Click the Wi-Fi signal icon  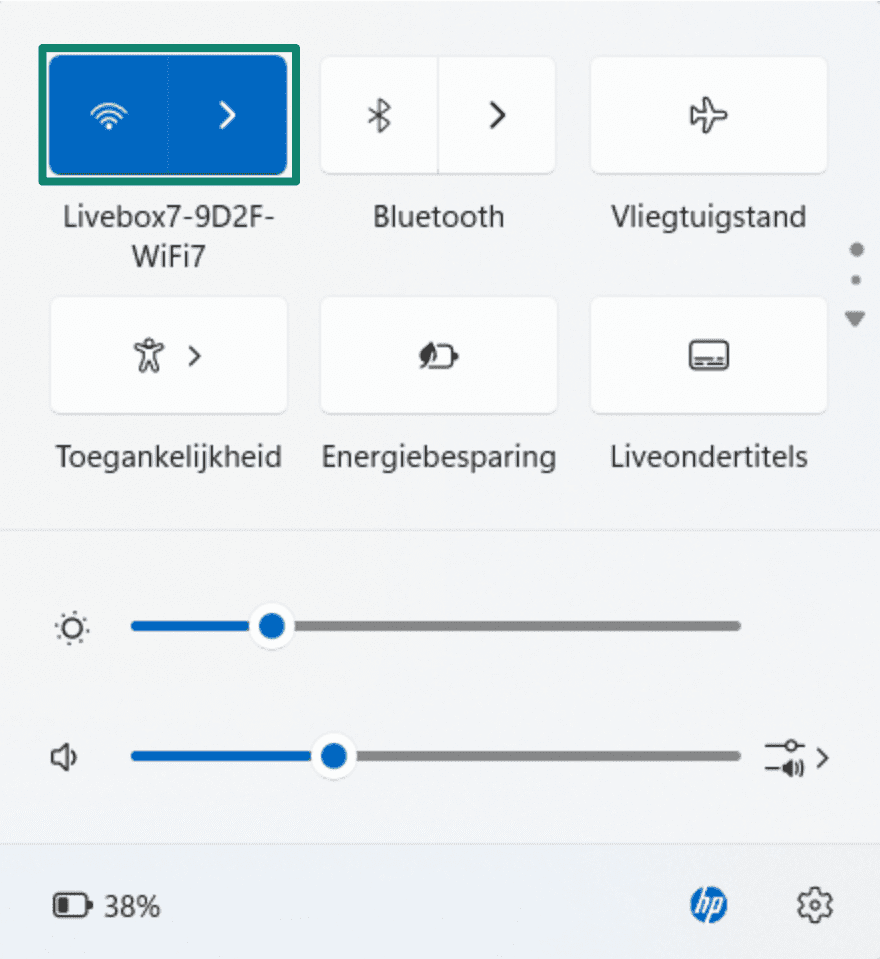[110, 115]
